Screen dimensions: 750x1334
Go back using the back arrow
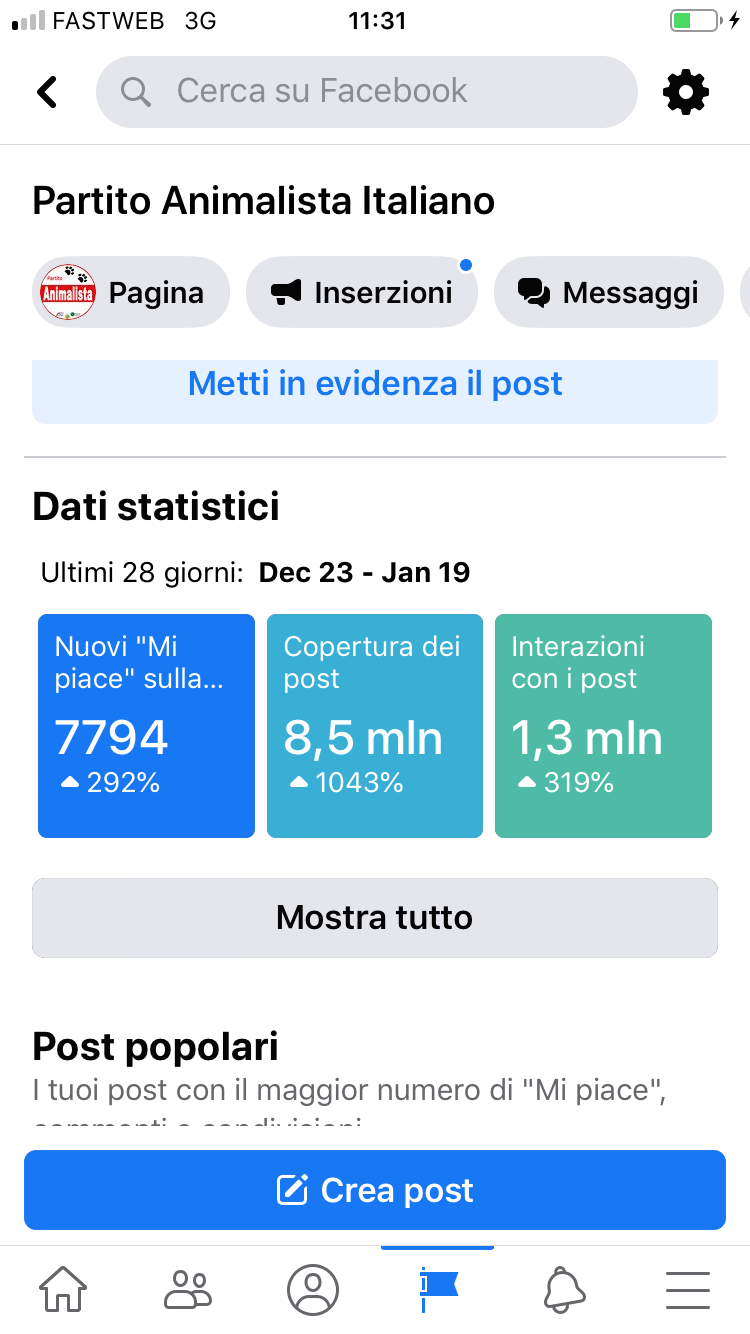pyautogui.click(x=47, y=92)
